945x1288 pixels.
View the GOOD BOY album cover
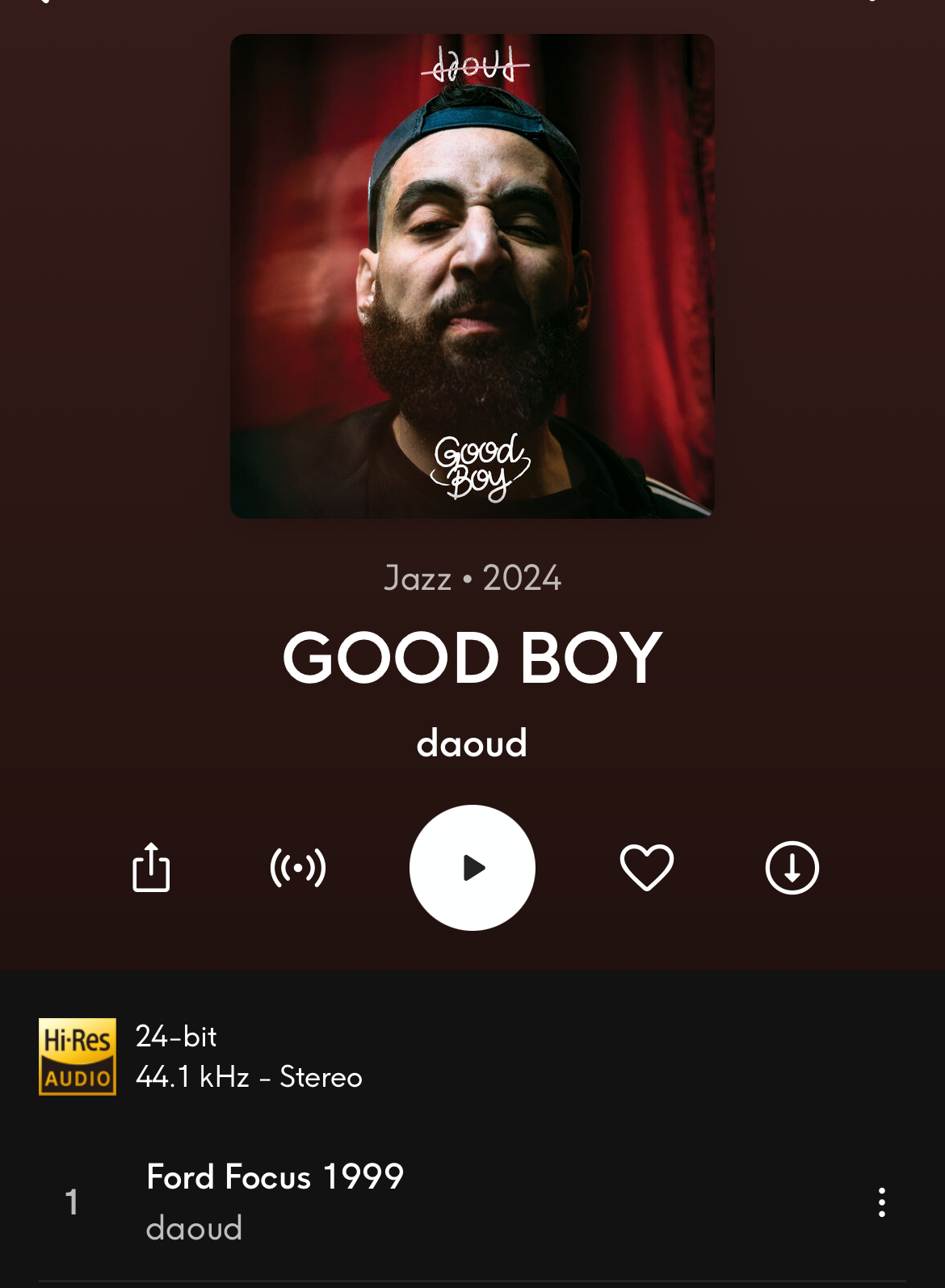click(x=472, y=276)
